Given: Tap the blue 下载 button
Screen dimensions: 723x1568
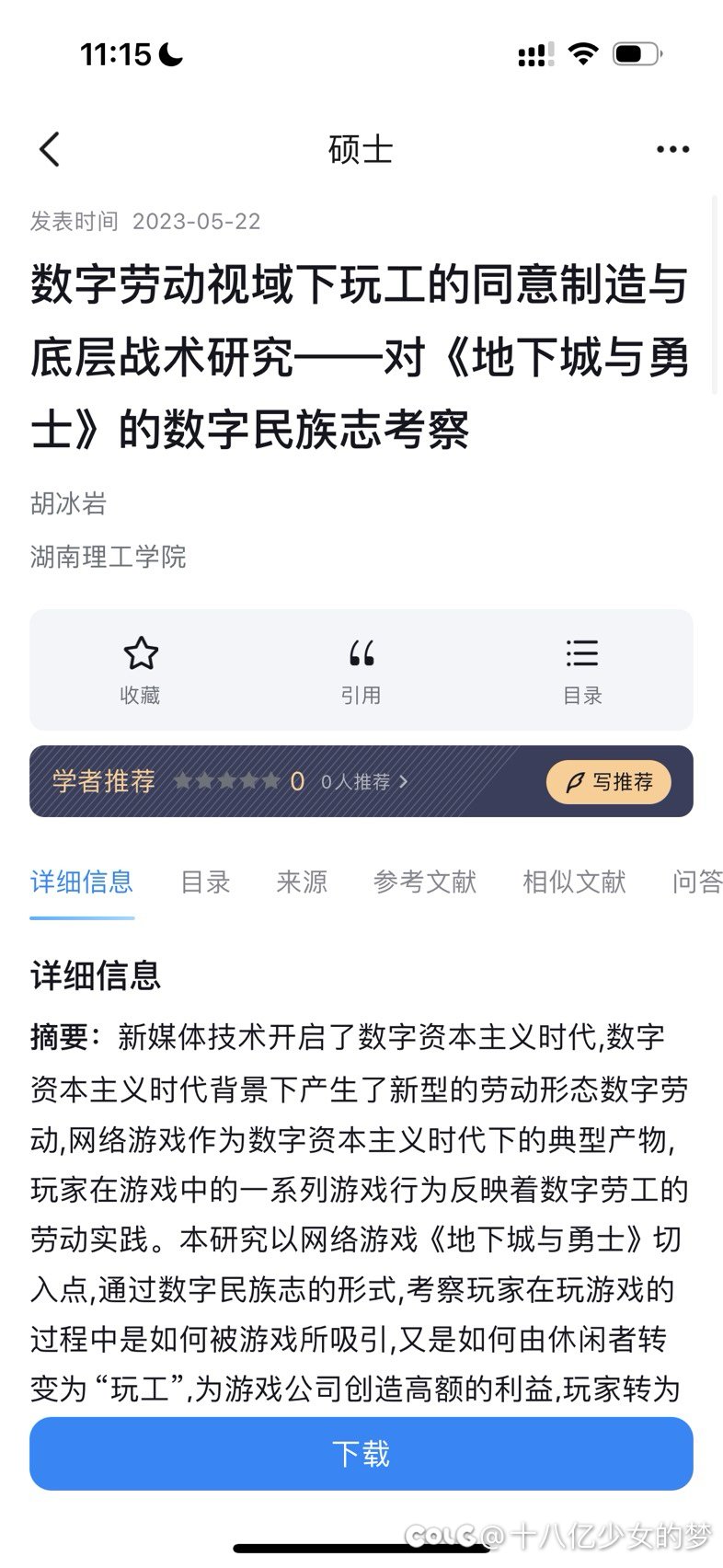Looking at the screenshot, I should (x=361, y=1453).
